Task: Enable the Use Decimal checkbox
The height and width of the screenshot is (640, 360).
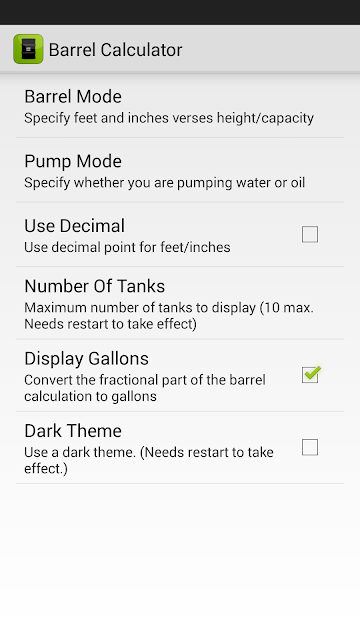Action: tap(310, 235)
